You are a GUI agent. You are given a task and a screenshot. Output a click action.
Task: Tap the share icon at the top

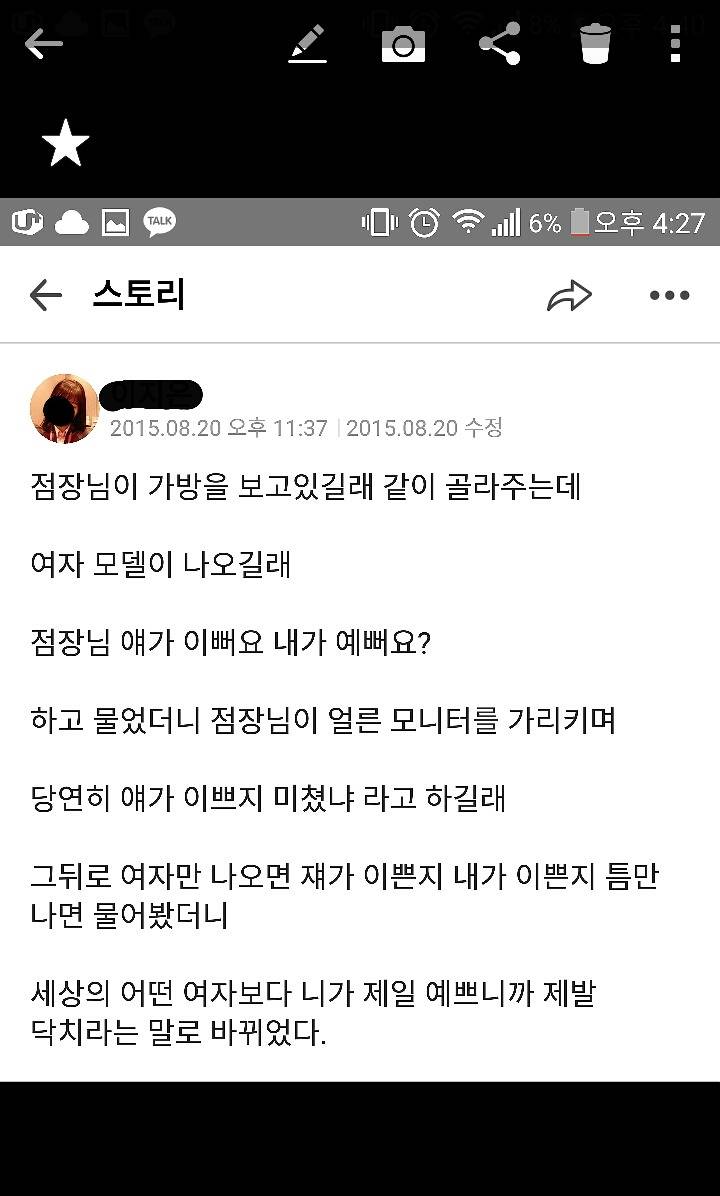tap(499, 43)
